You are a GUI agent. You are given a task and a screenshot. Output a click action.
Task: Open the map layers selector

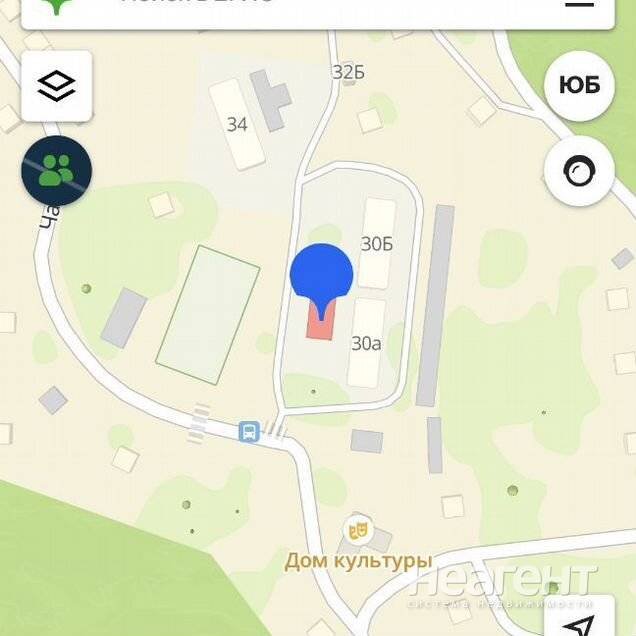[57, 86]
